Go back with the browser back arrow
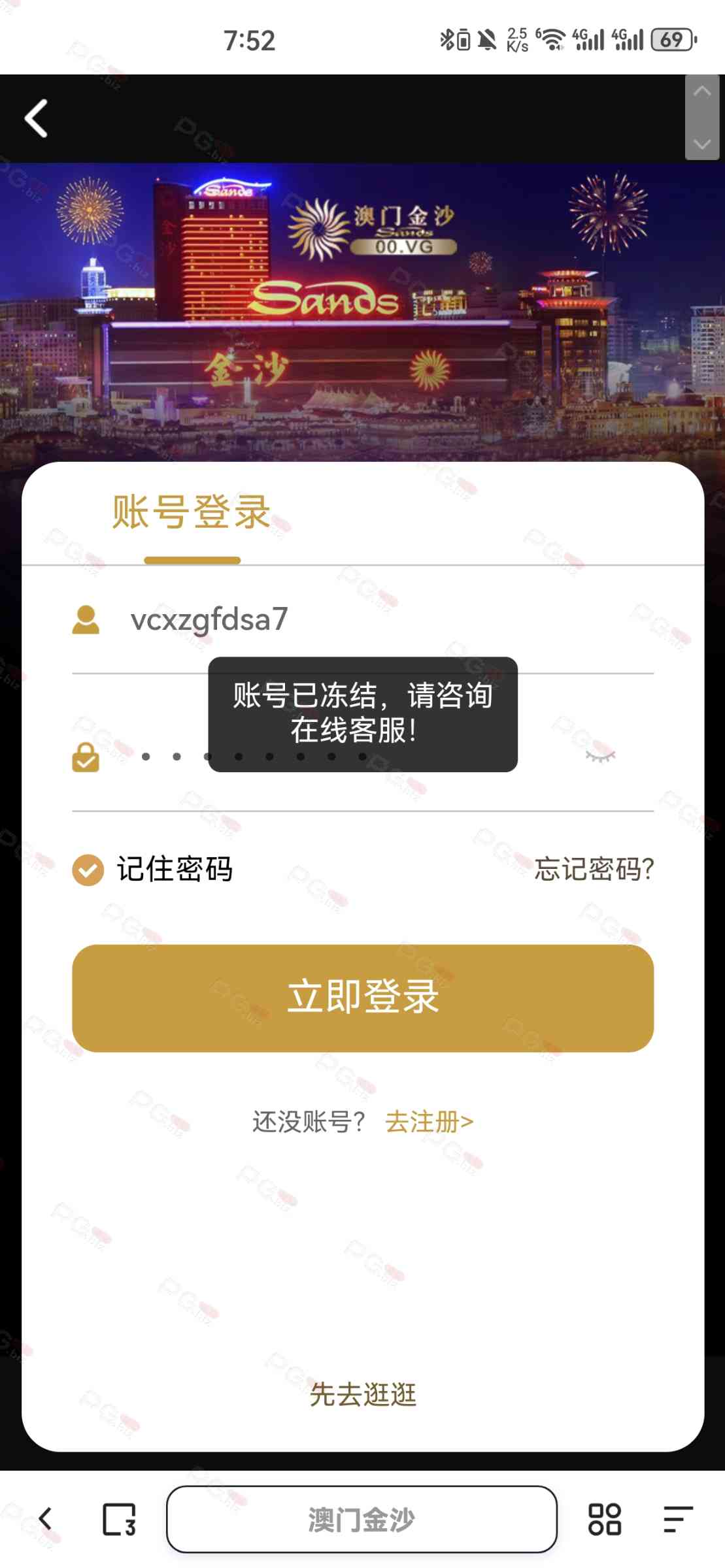 click(x=46, y=1518)
